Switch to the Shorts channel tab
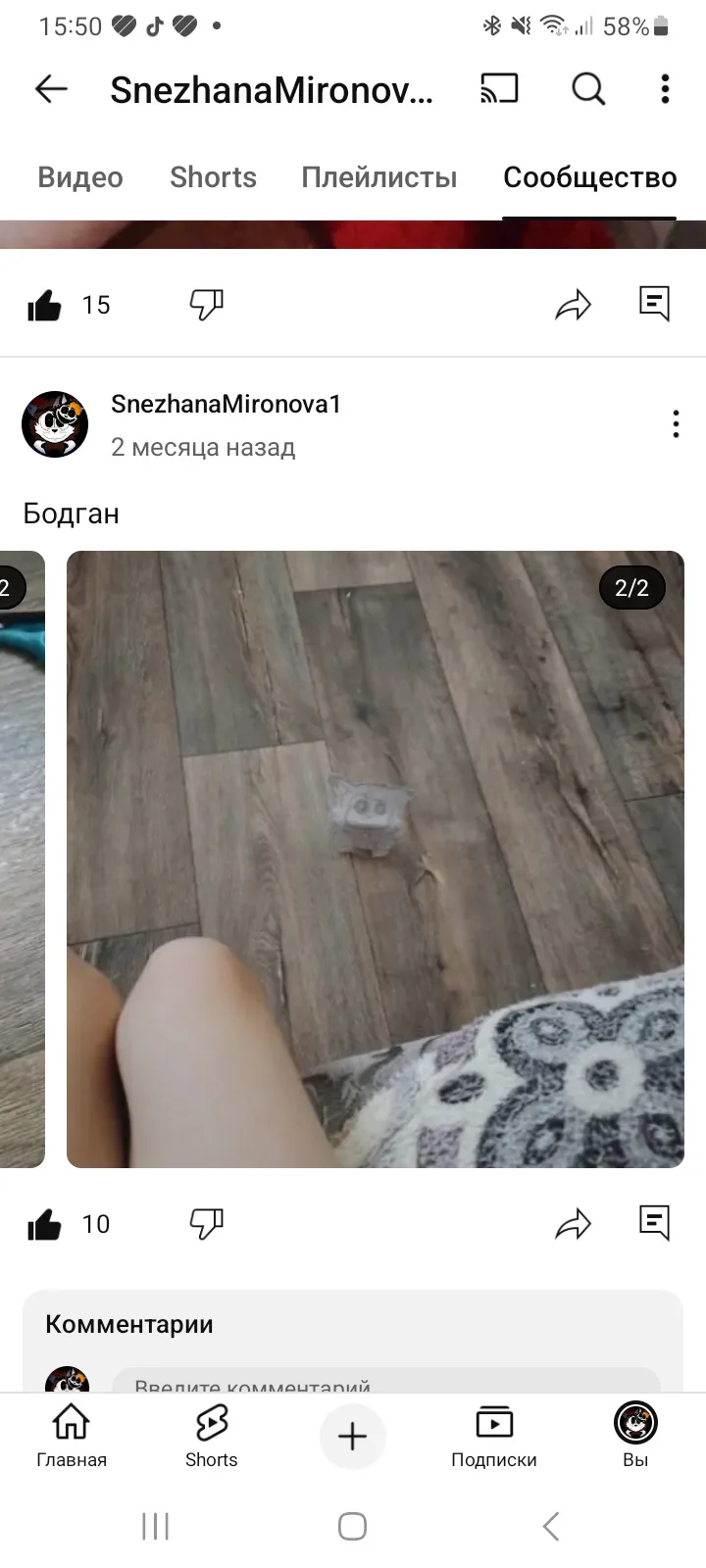Screen dimensions: 706x1568 [x=213, y=177]
